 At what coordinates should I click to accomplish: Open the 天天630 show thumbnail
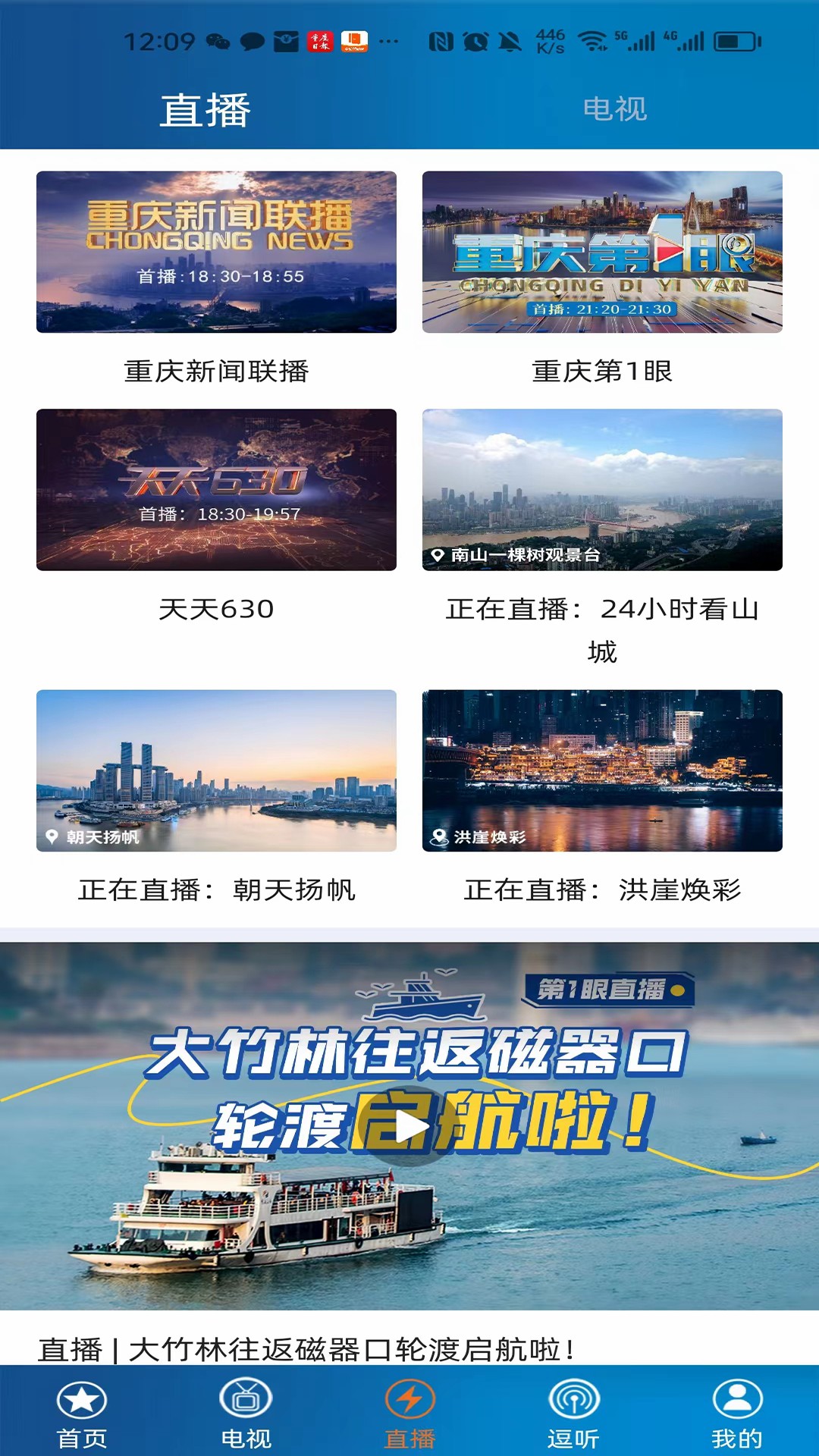tap(216, 491)
